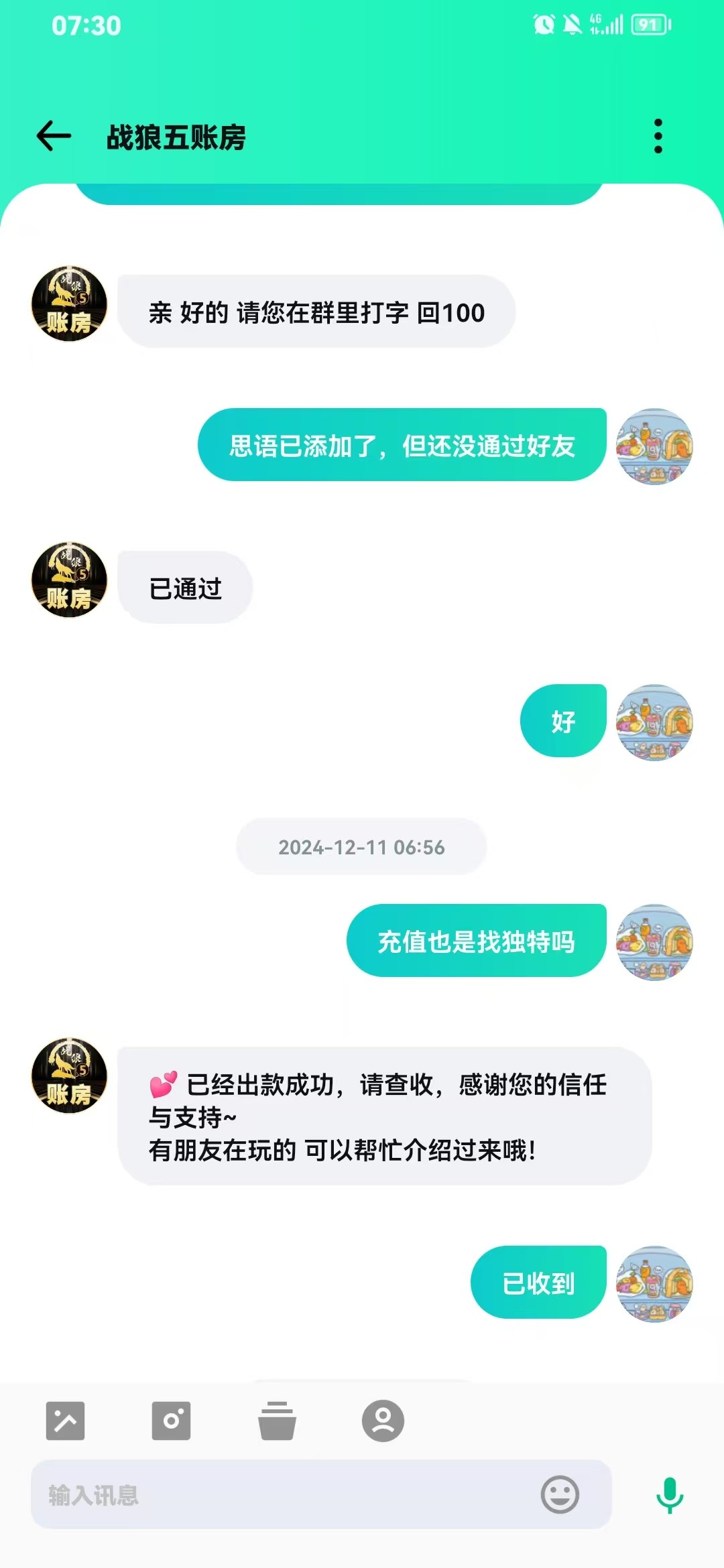Go back from the 战狼五账房 chat
The height and width of the screenshot is (1568, 724).
pos(54,137)
